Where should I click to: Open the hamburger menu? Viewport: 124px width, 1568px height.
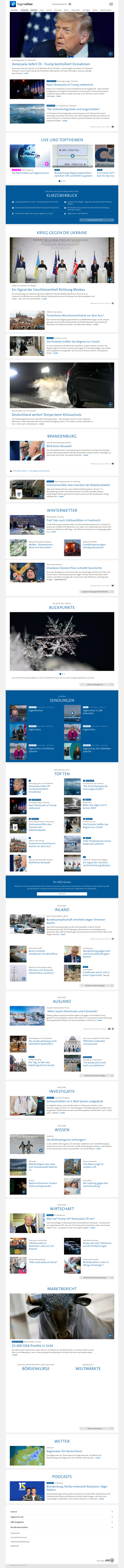point(111,4)
